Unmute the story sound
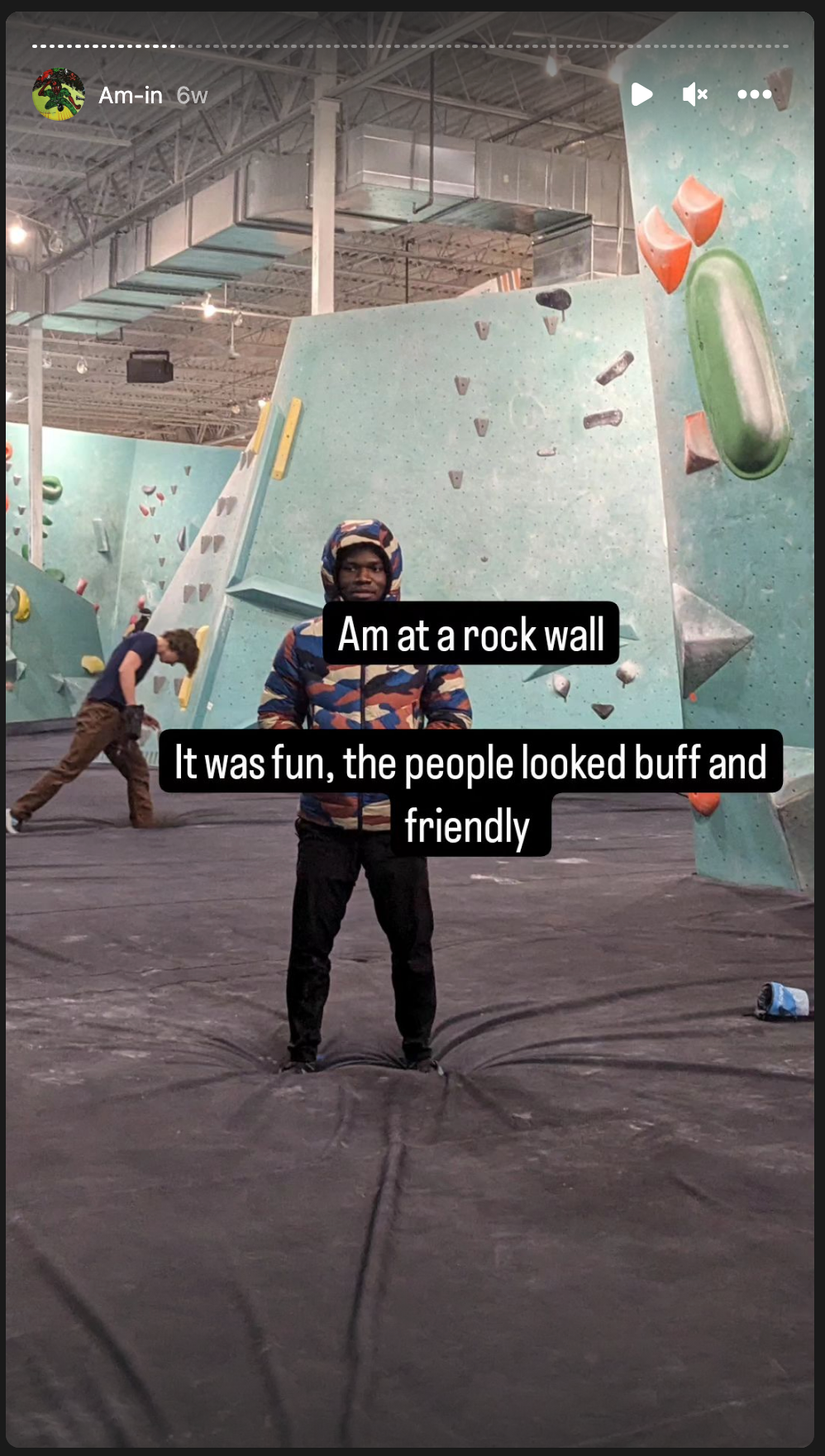The height and width of the screenshot is (1456, 825). [695, 94]
